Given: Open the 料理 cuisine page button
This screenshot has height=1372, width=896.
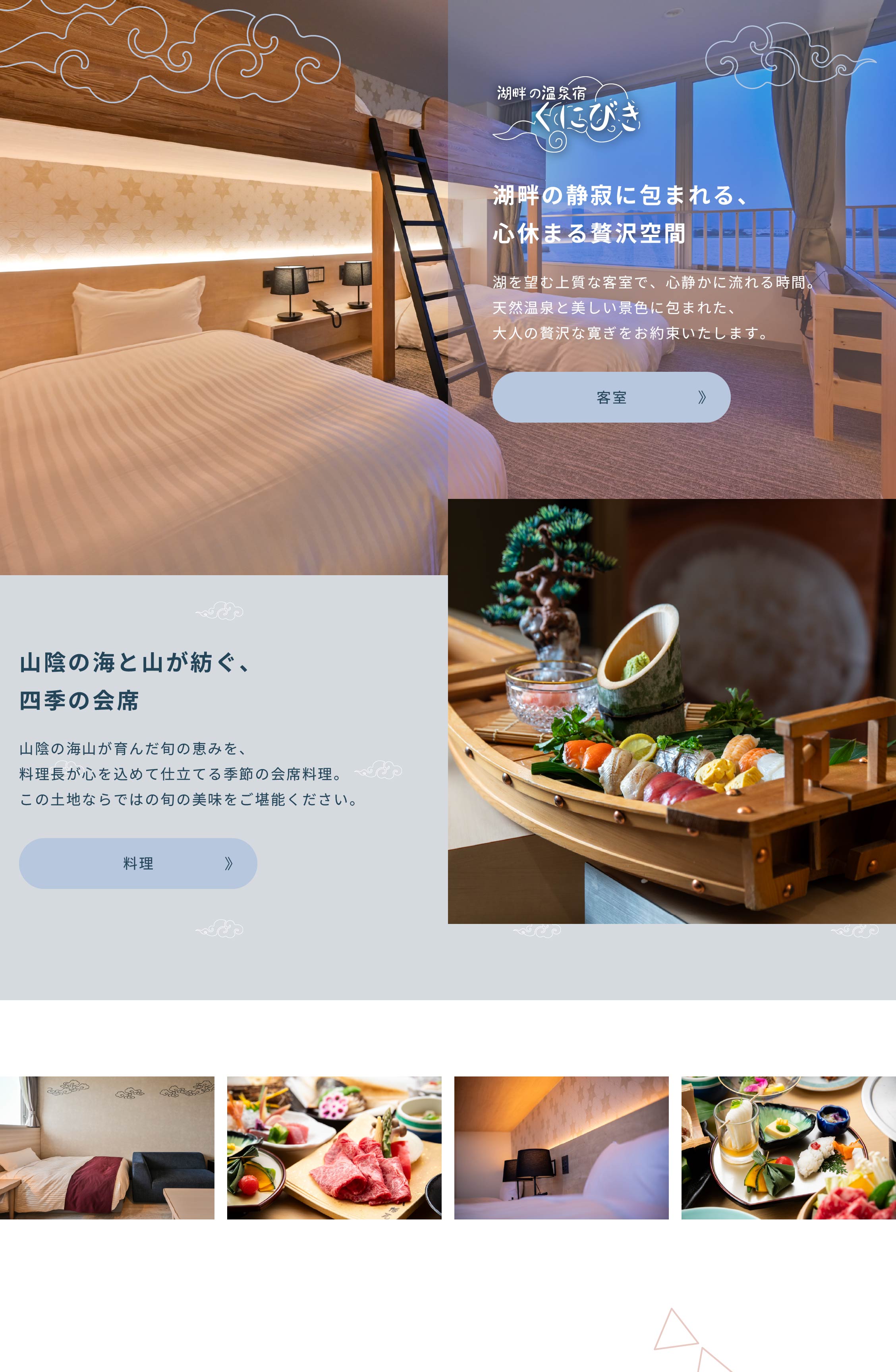Looking at the screenshot, I should coord(138,863).
